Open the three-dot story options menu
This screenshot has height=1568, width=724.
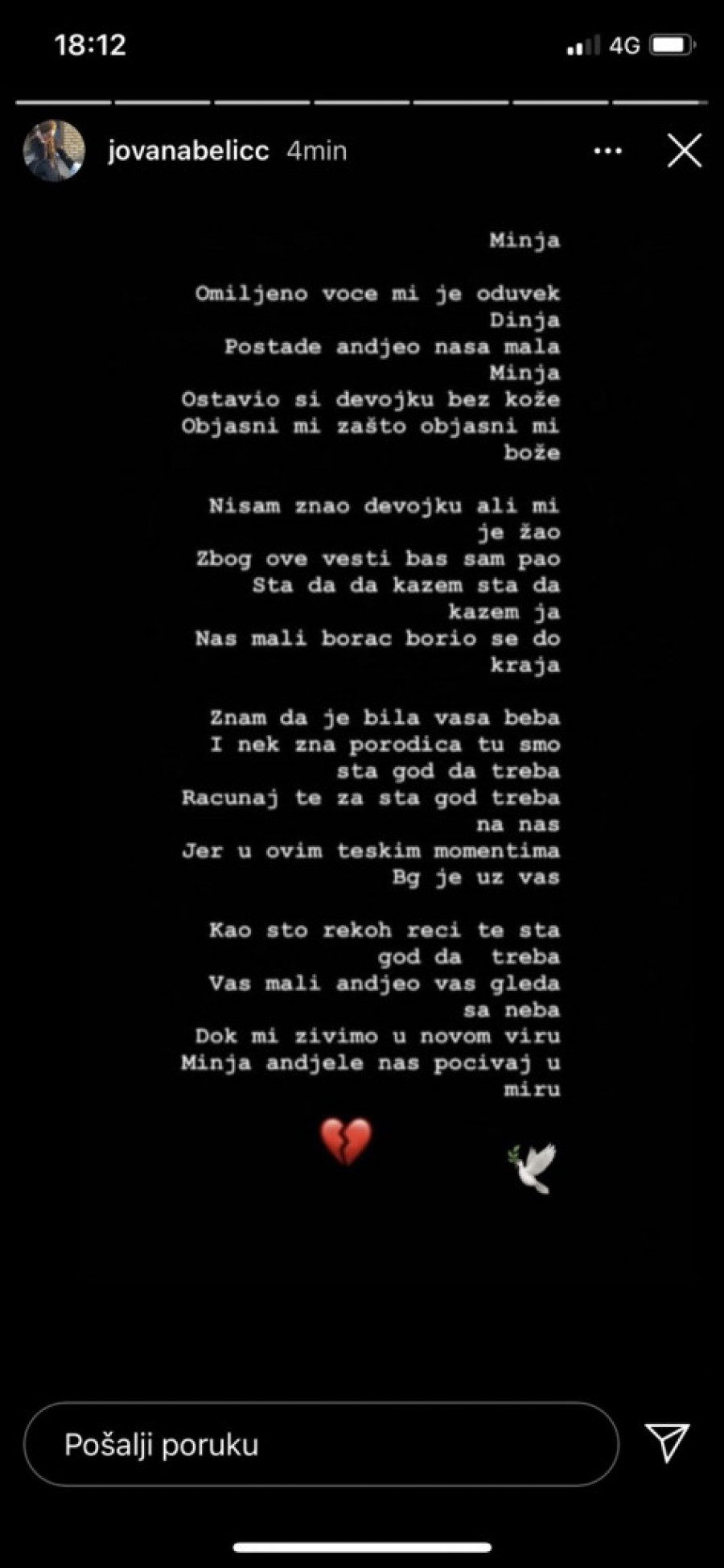pos(607,151)
